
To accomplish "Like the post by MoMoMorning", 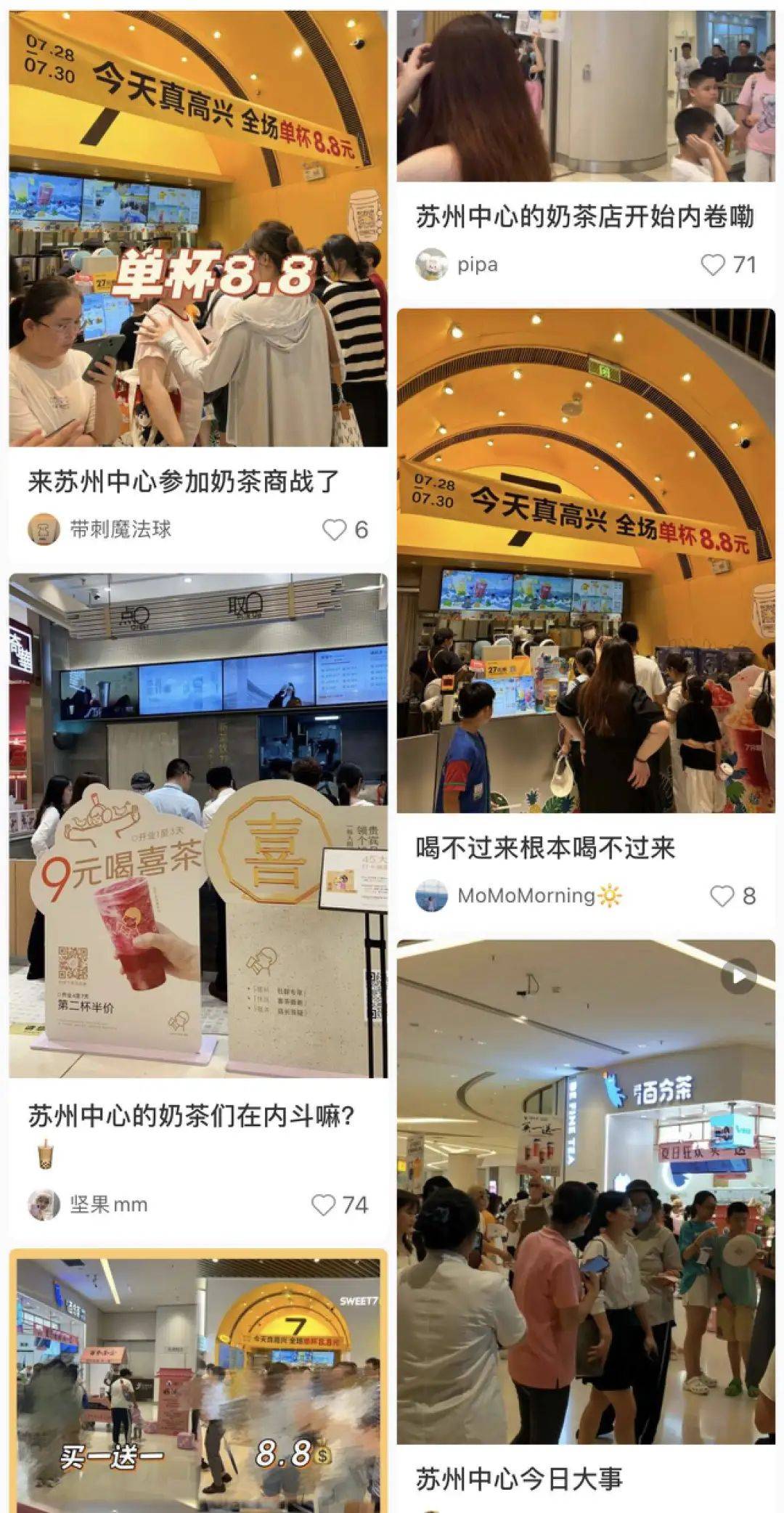I will (x=722, y=896).
